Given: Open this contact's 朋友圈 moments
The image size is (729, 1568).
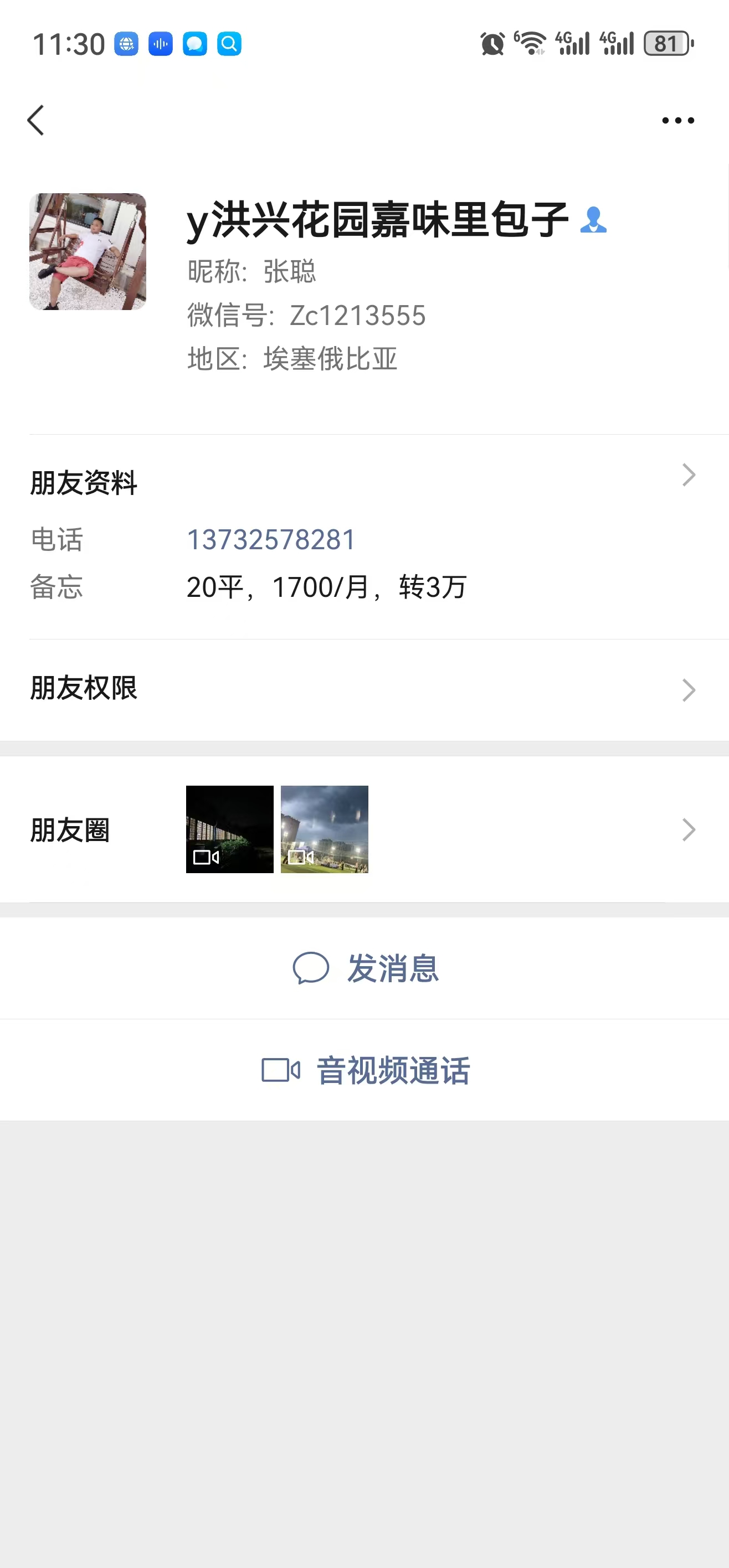Looking at the screenshot, I should [x=364, y=829].
